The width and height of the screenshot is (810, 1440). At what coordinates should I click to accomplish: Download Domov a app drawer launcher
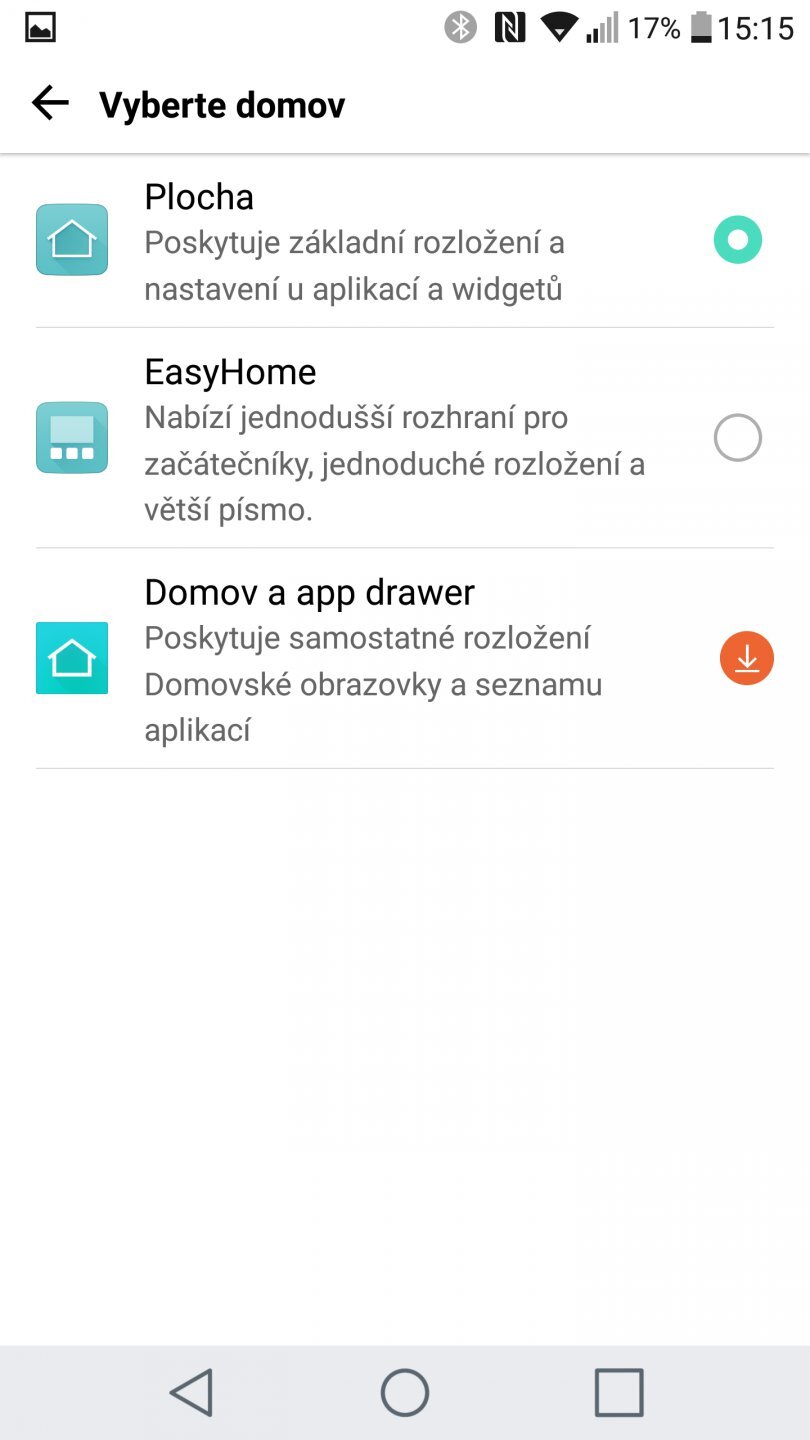746,659
